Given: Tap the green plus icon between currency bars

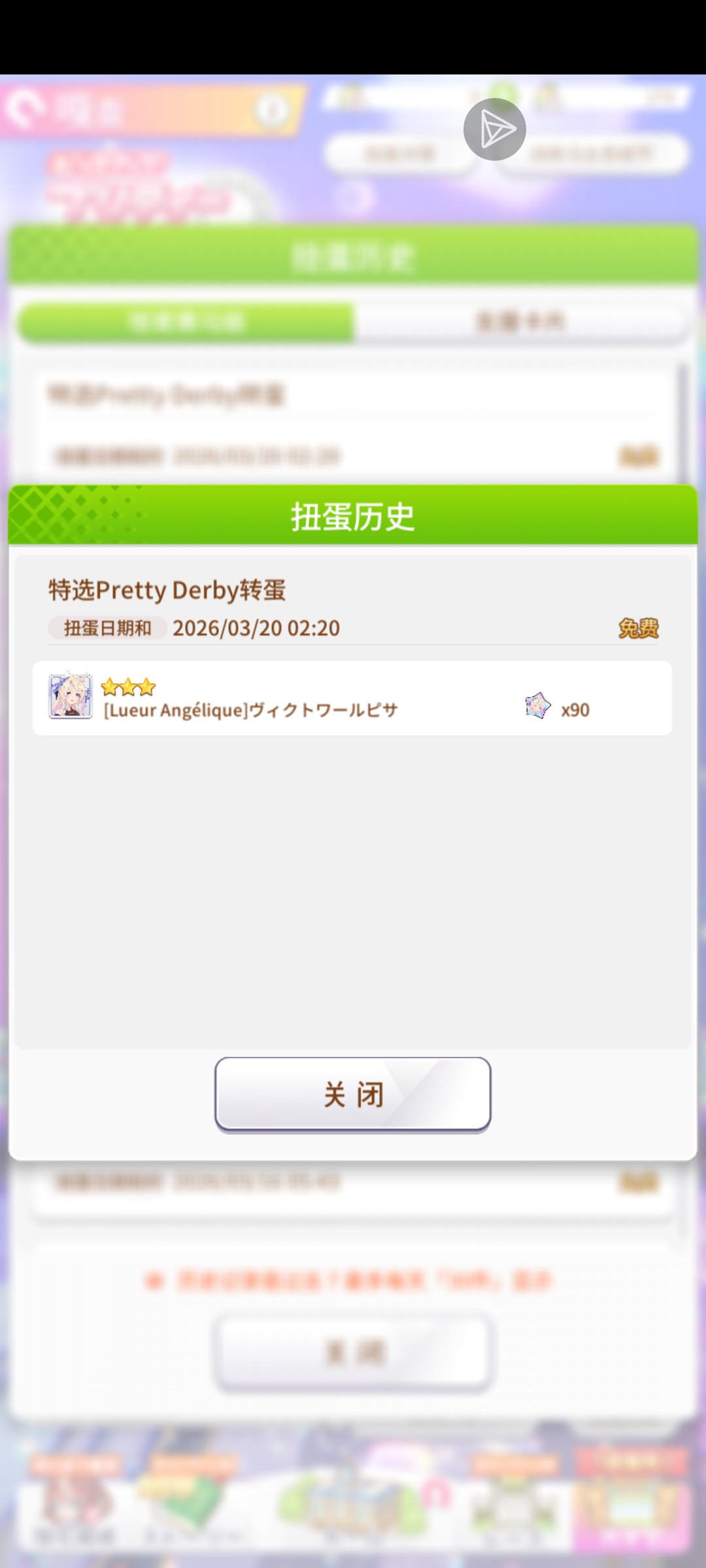Looking at the screenshot, I should (x=498, y=95).
